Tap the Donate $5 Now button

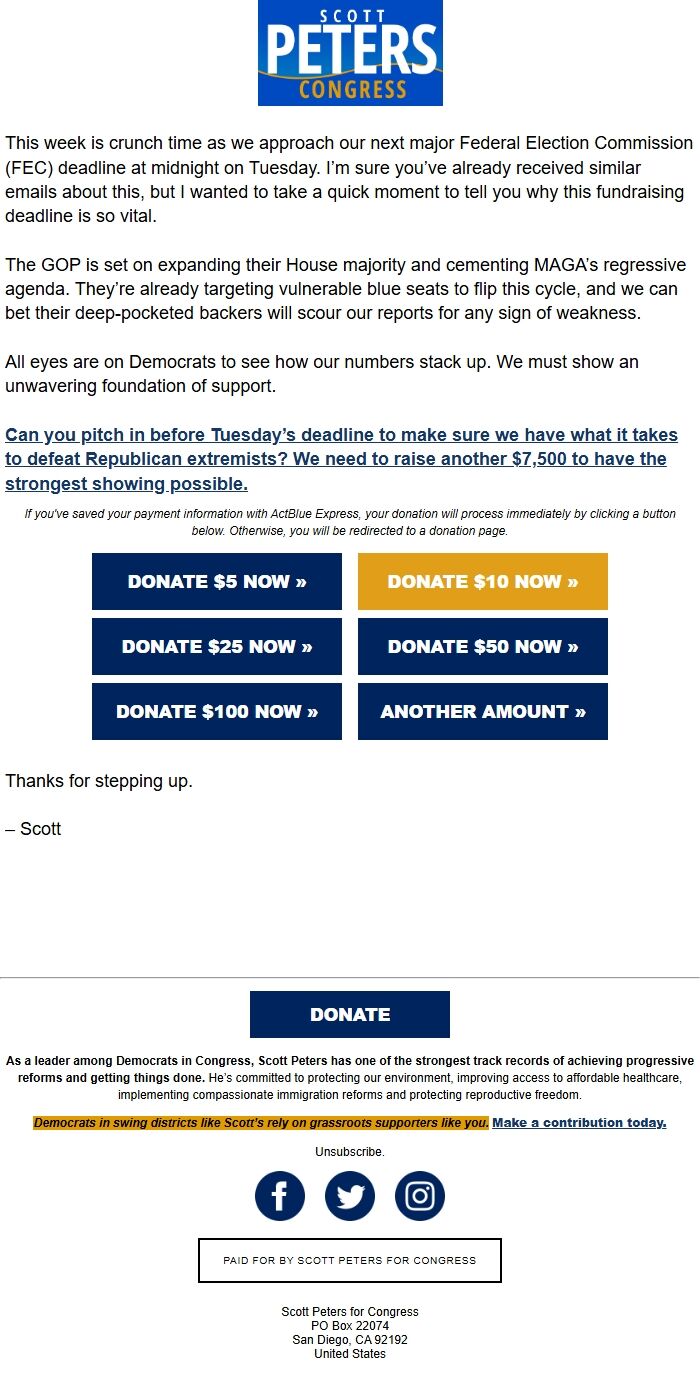217,581
